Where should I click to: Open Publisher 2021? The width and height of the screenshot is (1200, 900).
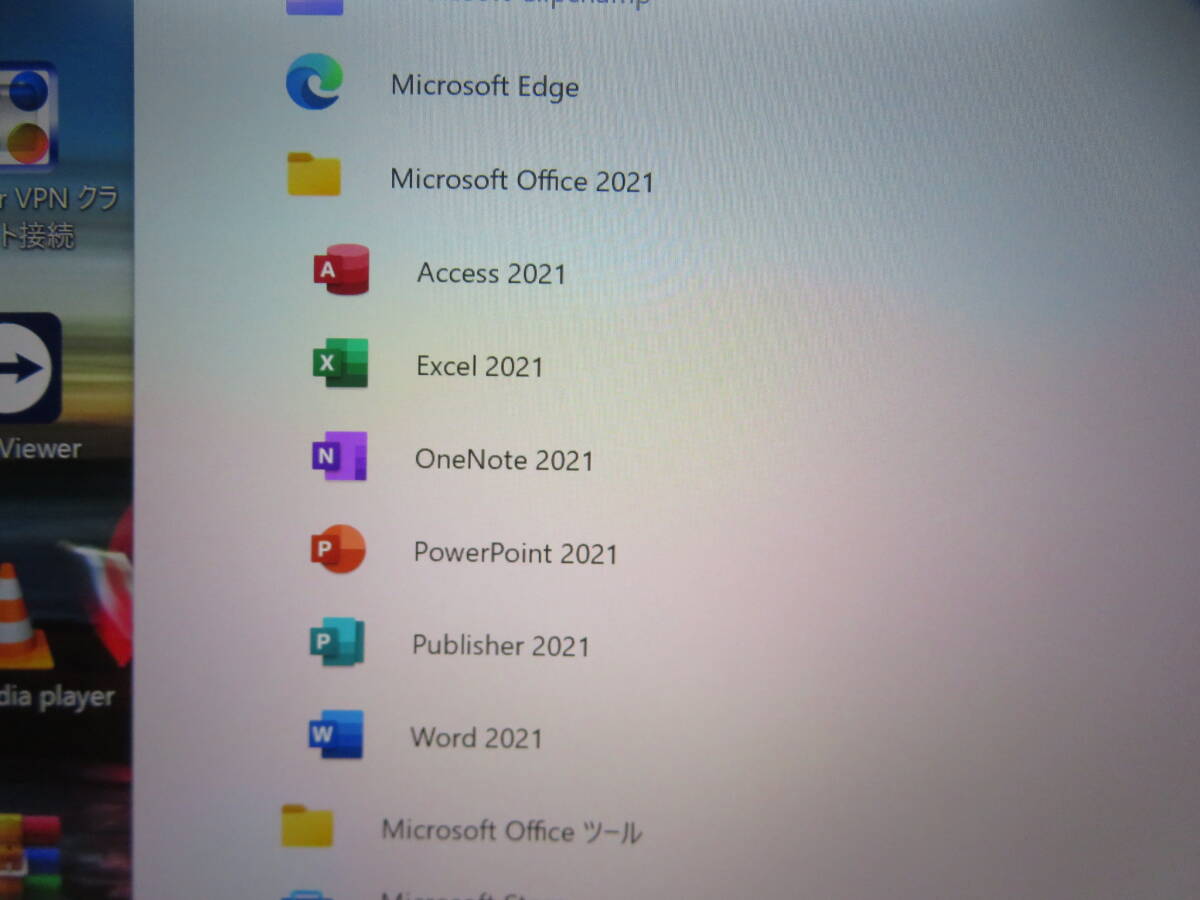tap(500, 646)
